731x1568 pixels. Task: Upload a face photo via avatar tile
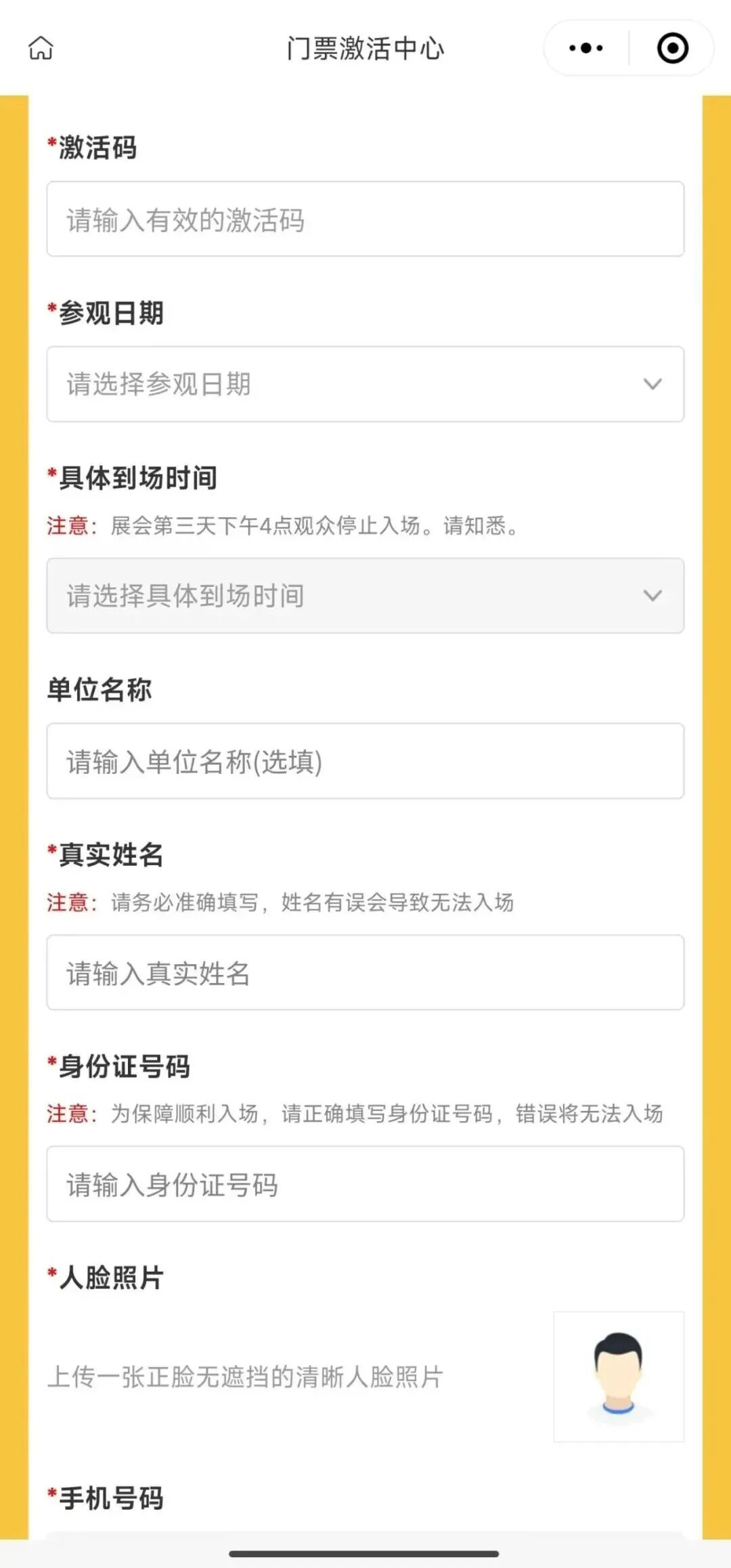619,1376
